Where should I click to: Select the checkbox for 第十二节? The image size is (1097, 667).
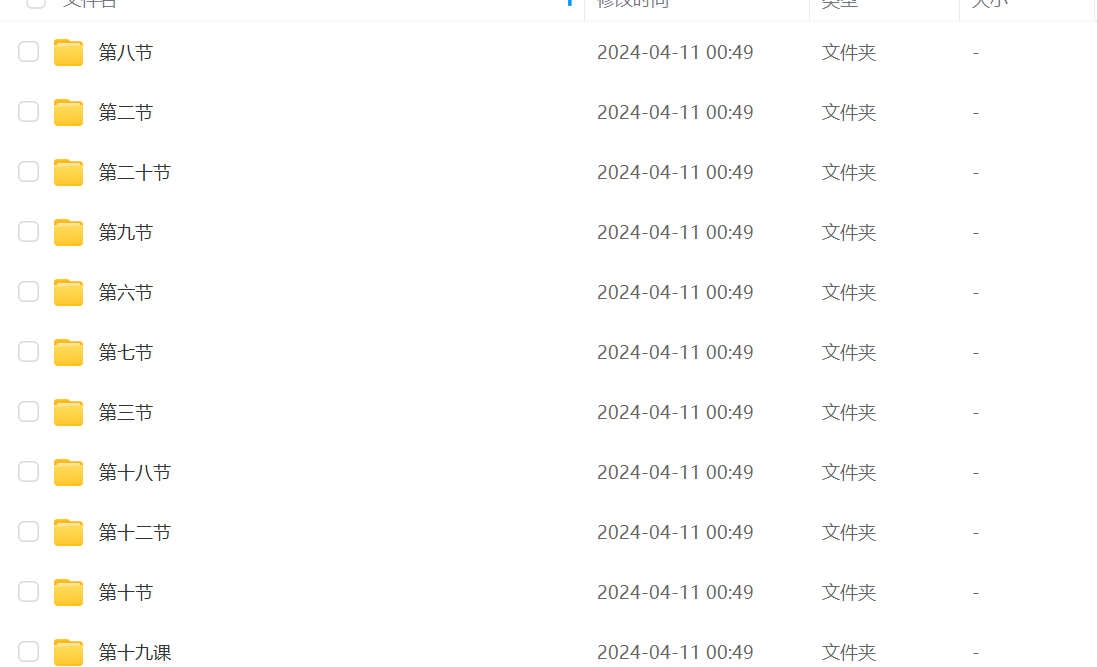click(28, 532)
